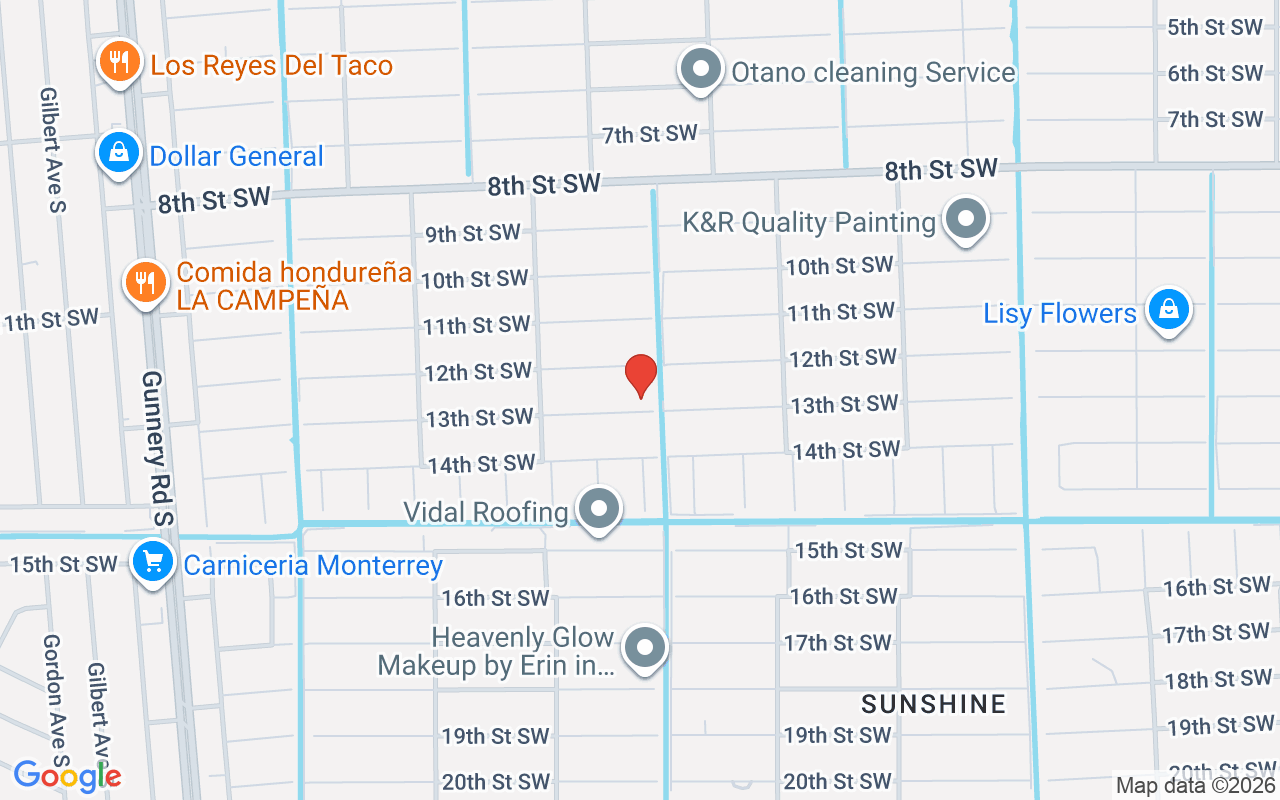
Task: Open Carniceria Monterrey grocery marker
Action: pos(152,563)
